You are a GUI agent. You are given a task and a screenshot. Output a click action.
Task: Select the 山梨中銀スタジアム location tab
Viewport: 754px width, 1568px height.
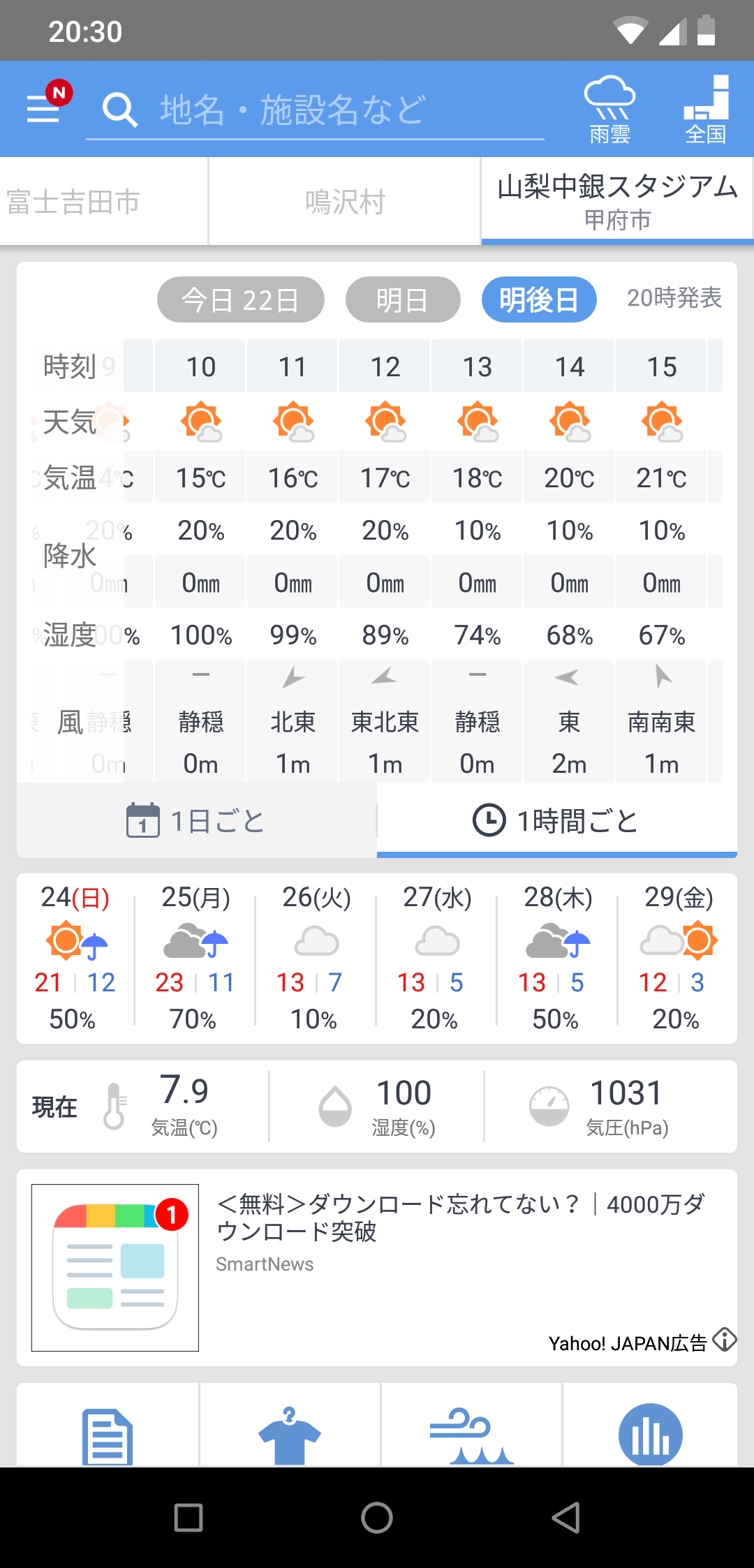(x=617, y=201)
